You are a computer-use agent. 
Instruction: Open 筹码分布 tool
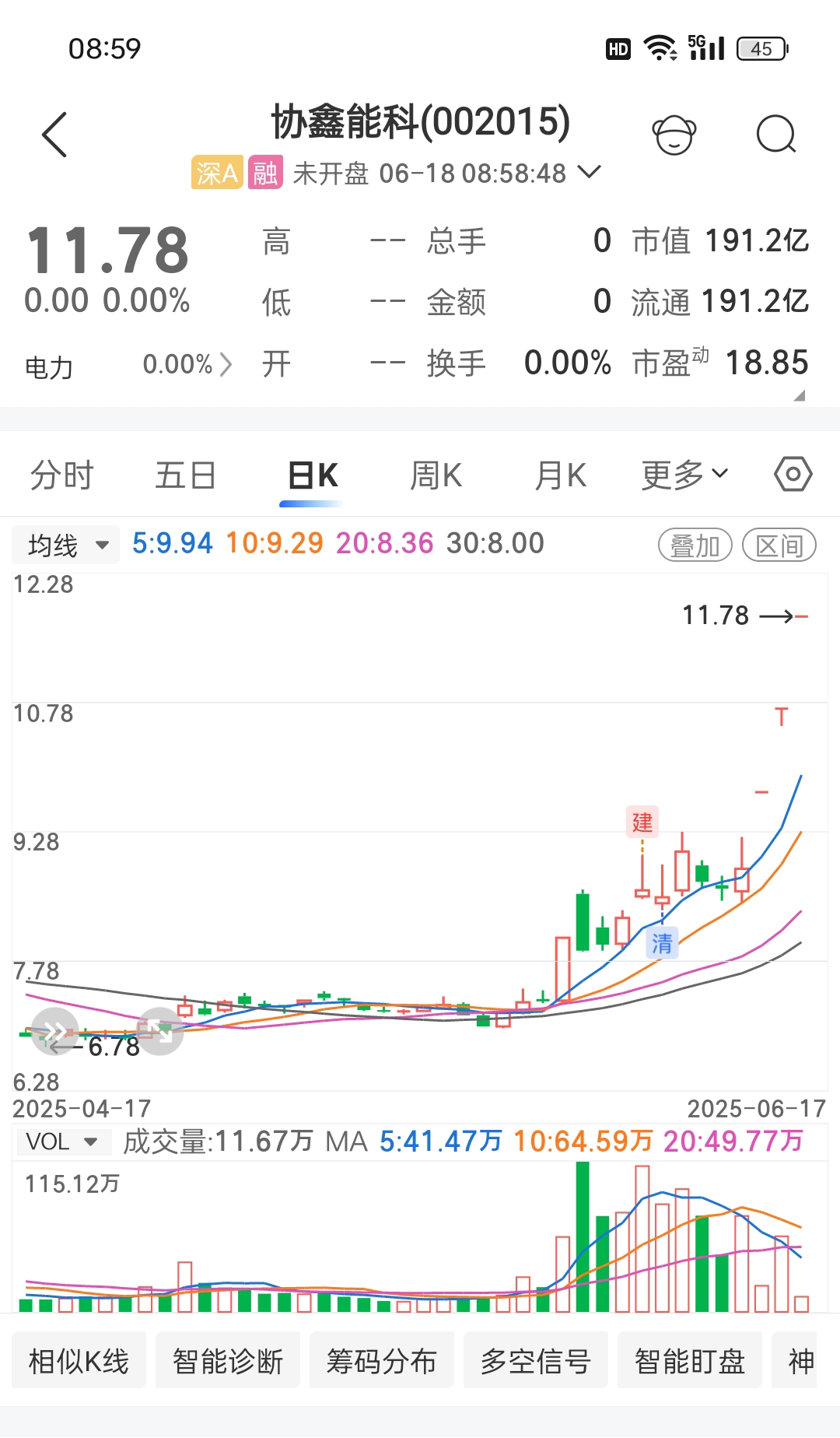[381, 1361]
